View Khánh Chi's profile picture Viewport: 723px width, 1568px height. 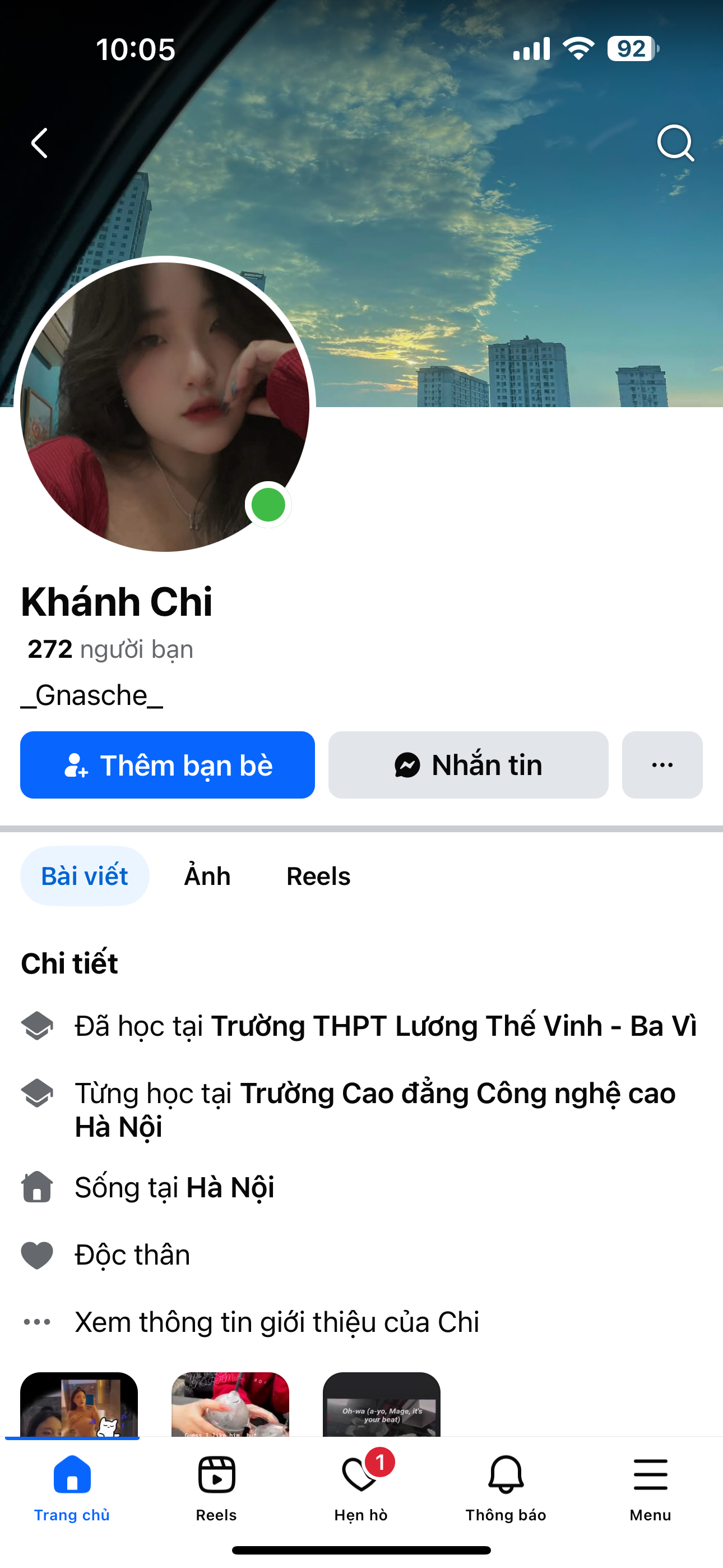coord(164,405)
